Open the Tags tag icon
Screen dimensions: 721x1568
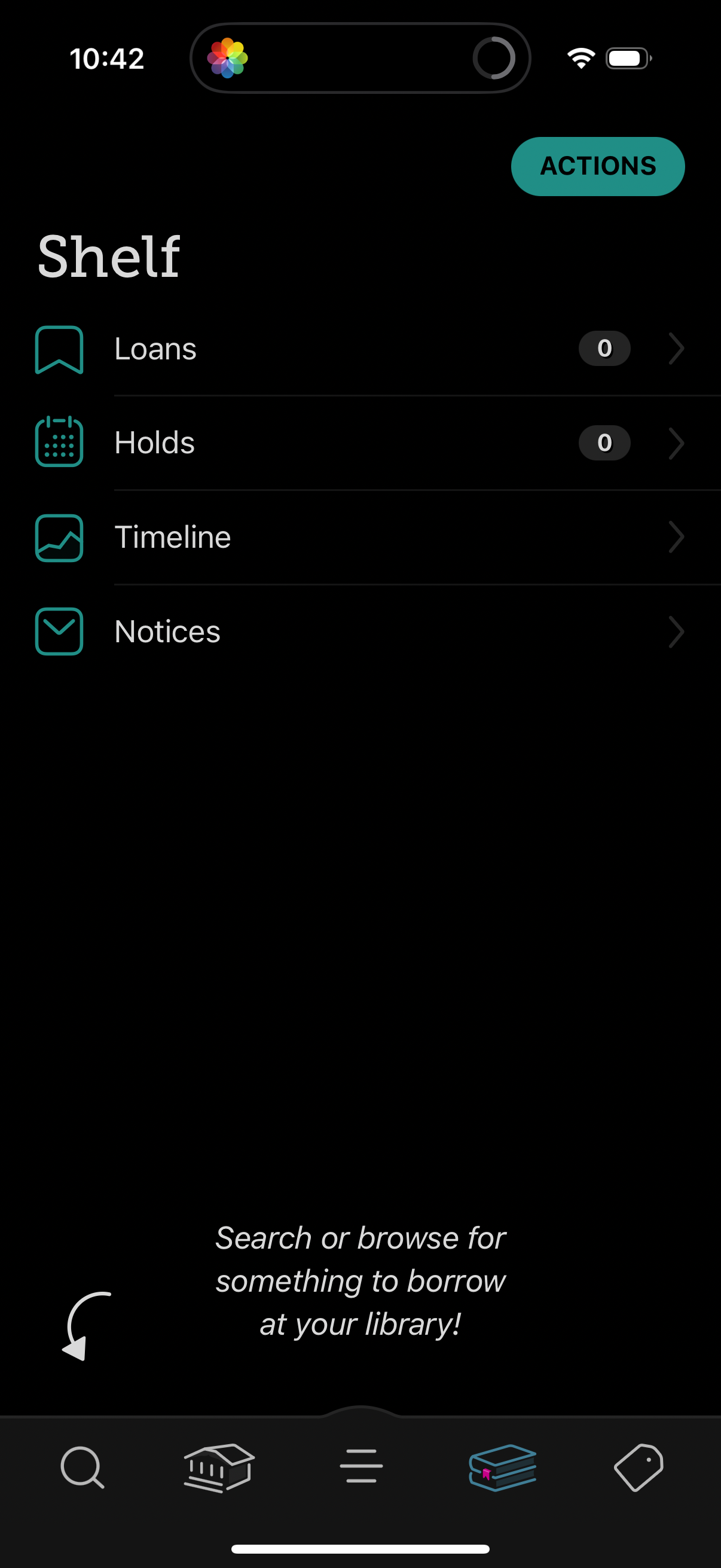pyautogui.click(x=638, y=1467)
